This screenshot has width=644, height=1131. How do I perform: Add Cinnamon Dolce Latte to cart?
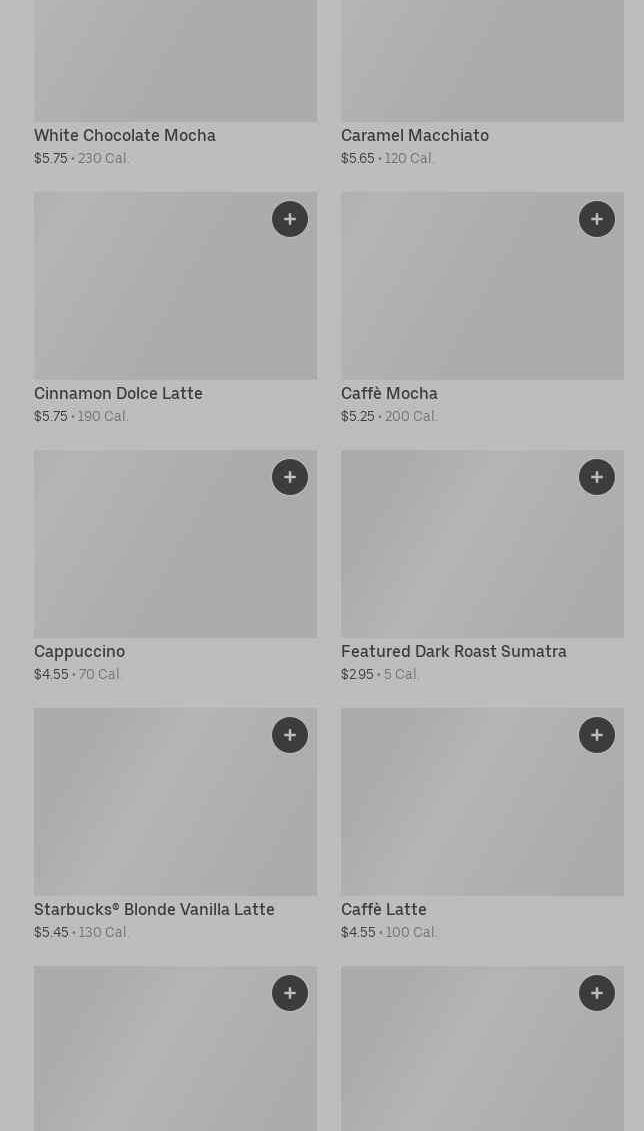tap(290, 219)
